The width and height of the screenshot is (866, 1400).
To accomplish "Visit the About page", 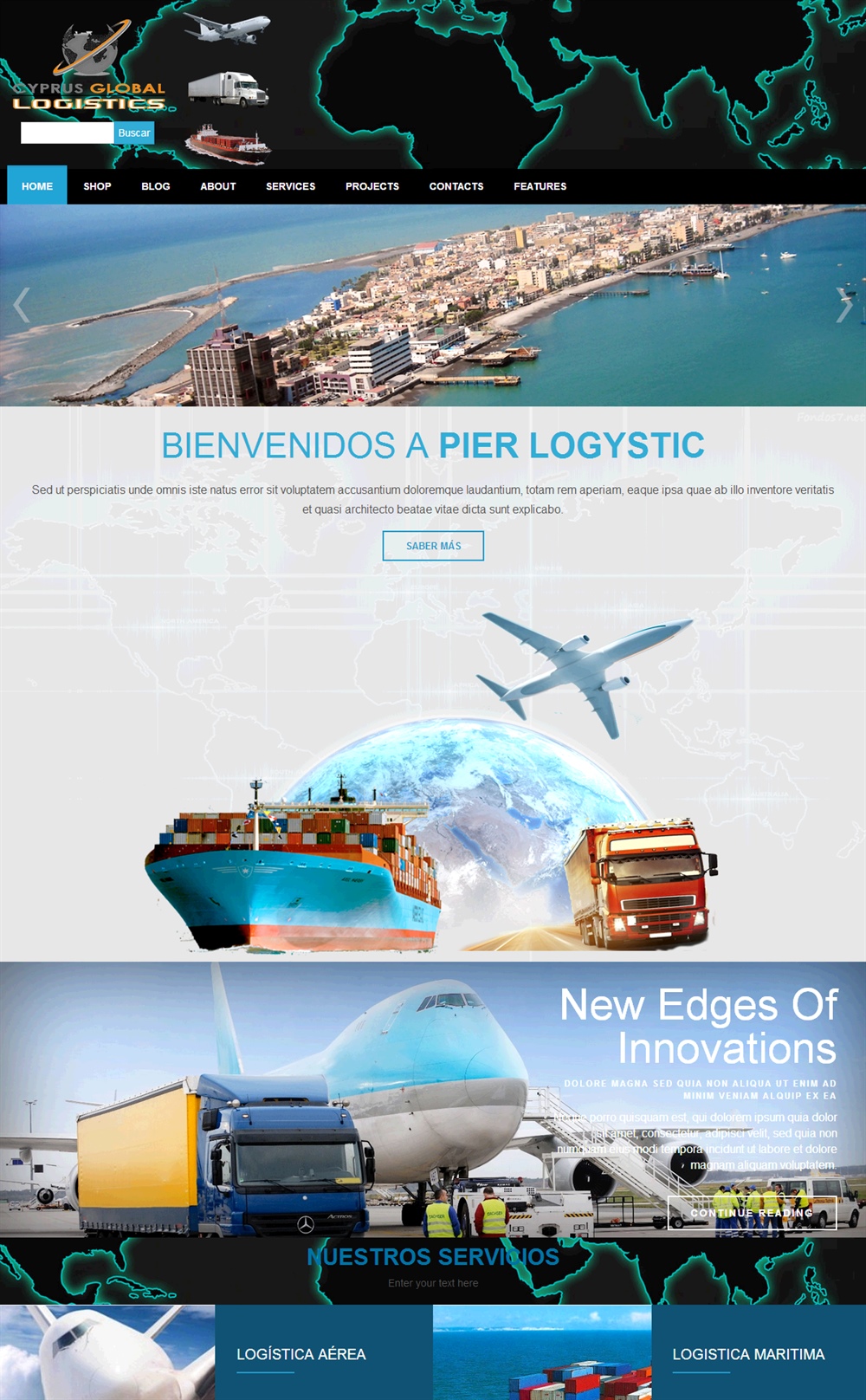I will tap(218, 185).
